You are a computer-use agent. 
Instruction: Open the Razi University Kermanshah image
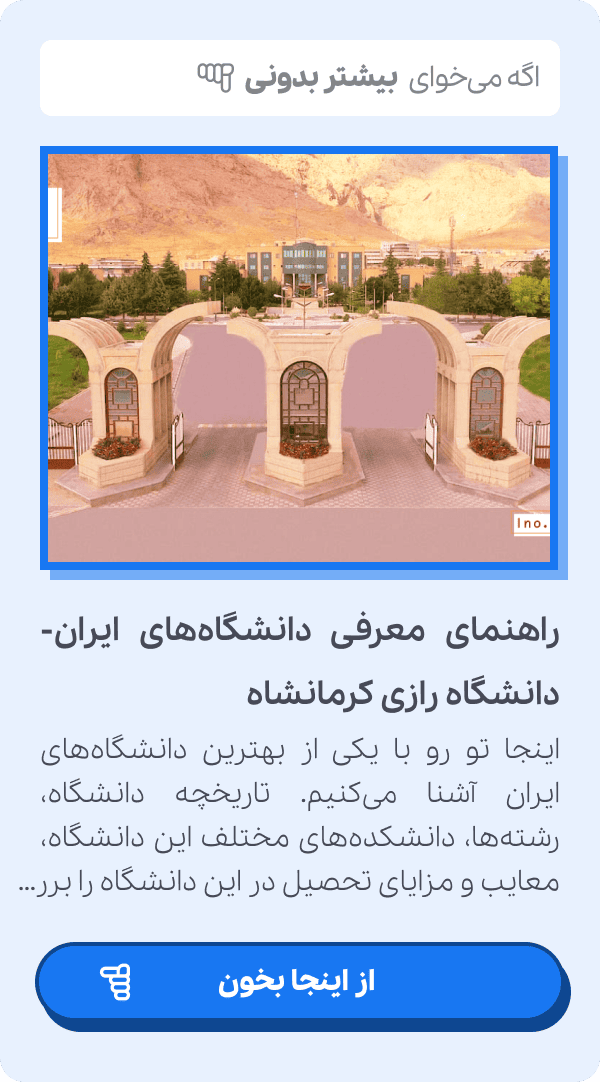pyautogui.click(x=299, y=358)
